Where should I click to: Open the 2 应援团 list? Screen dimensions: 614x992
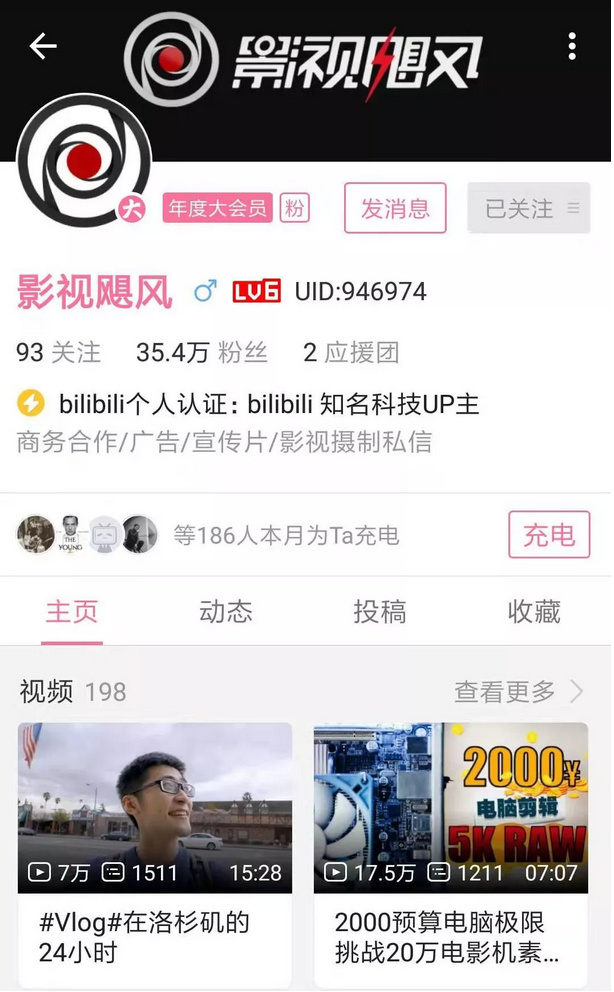pyautogui.click(x=351, y=352)
